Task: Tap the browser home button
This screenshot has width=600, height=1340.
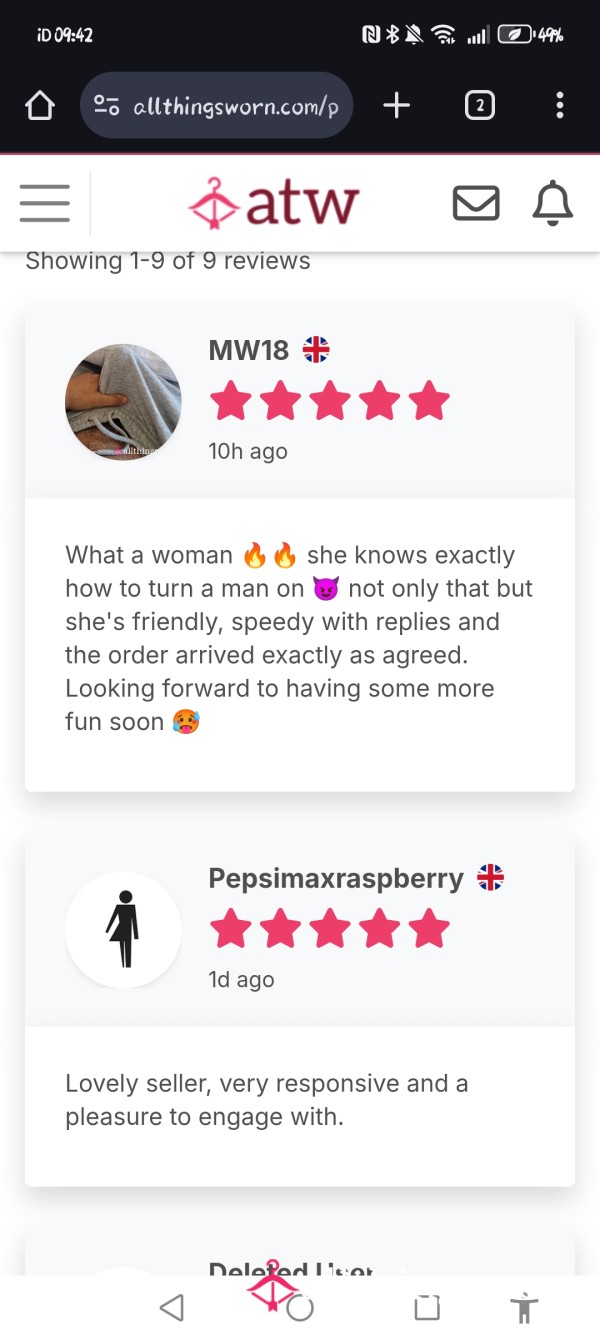Action: tap(39, 105)
